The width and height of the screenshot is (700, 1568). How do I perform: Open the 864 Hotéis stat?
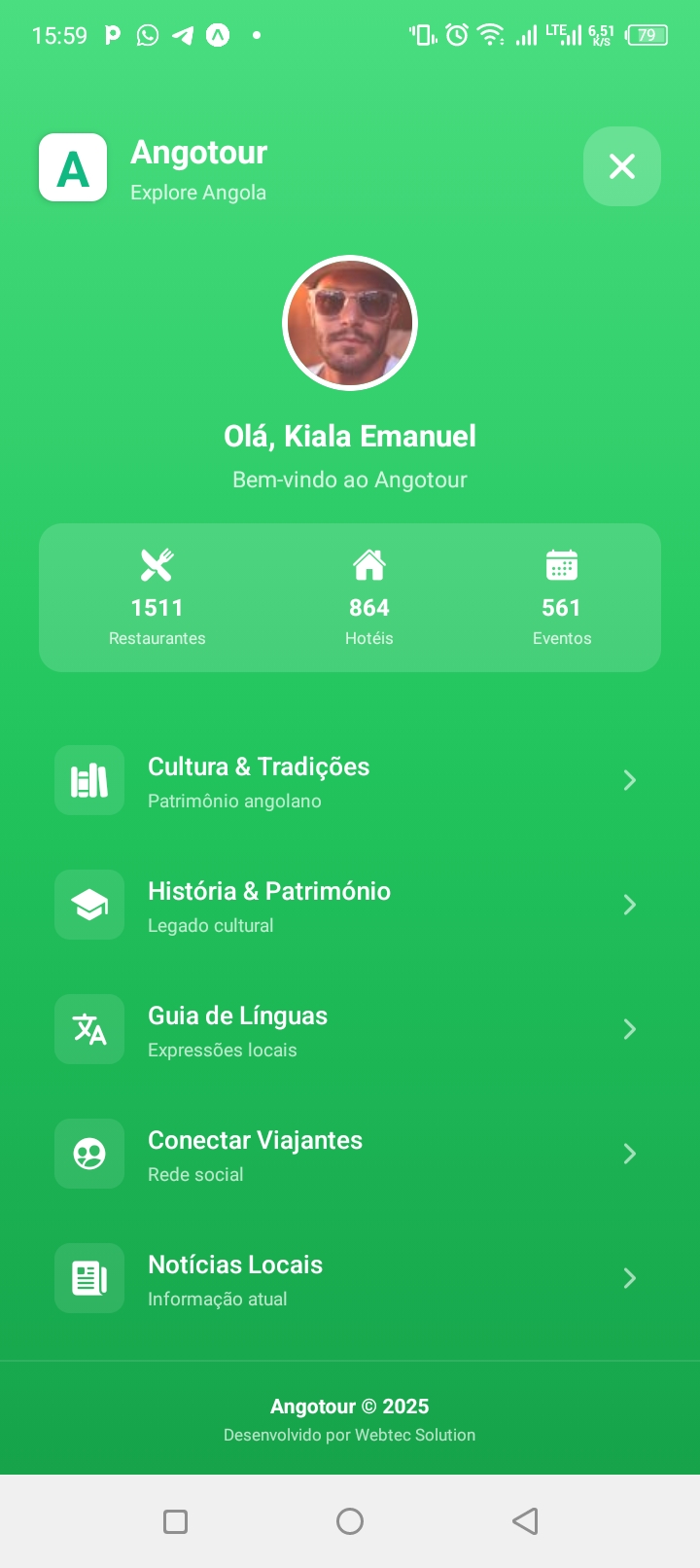tap(368, 598)
